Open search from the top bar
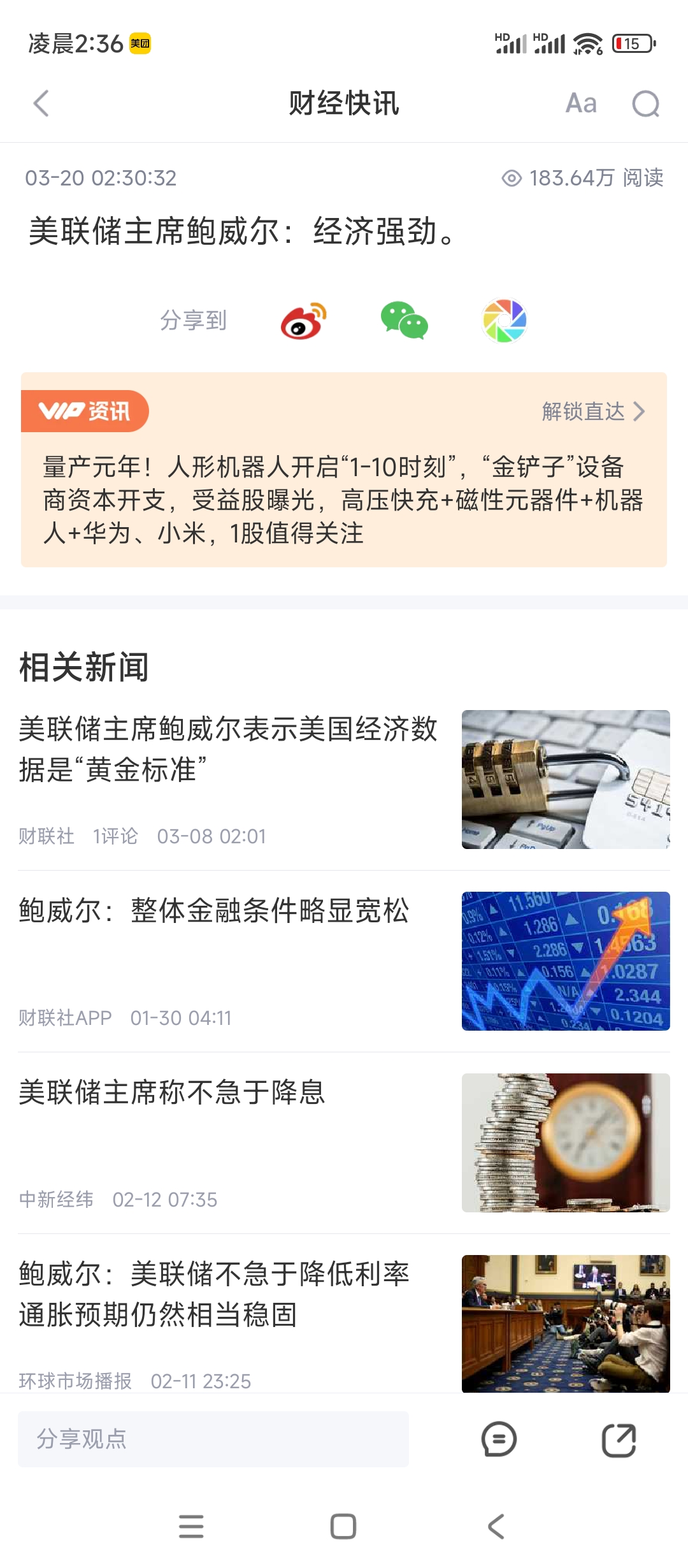 (645, 103)
